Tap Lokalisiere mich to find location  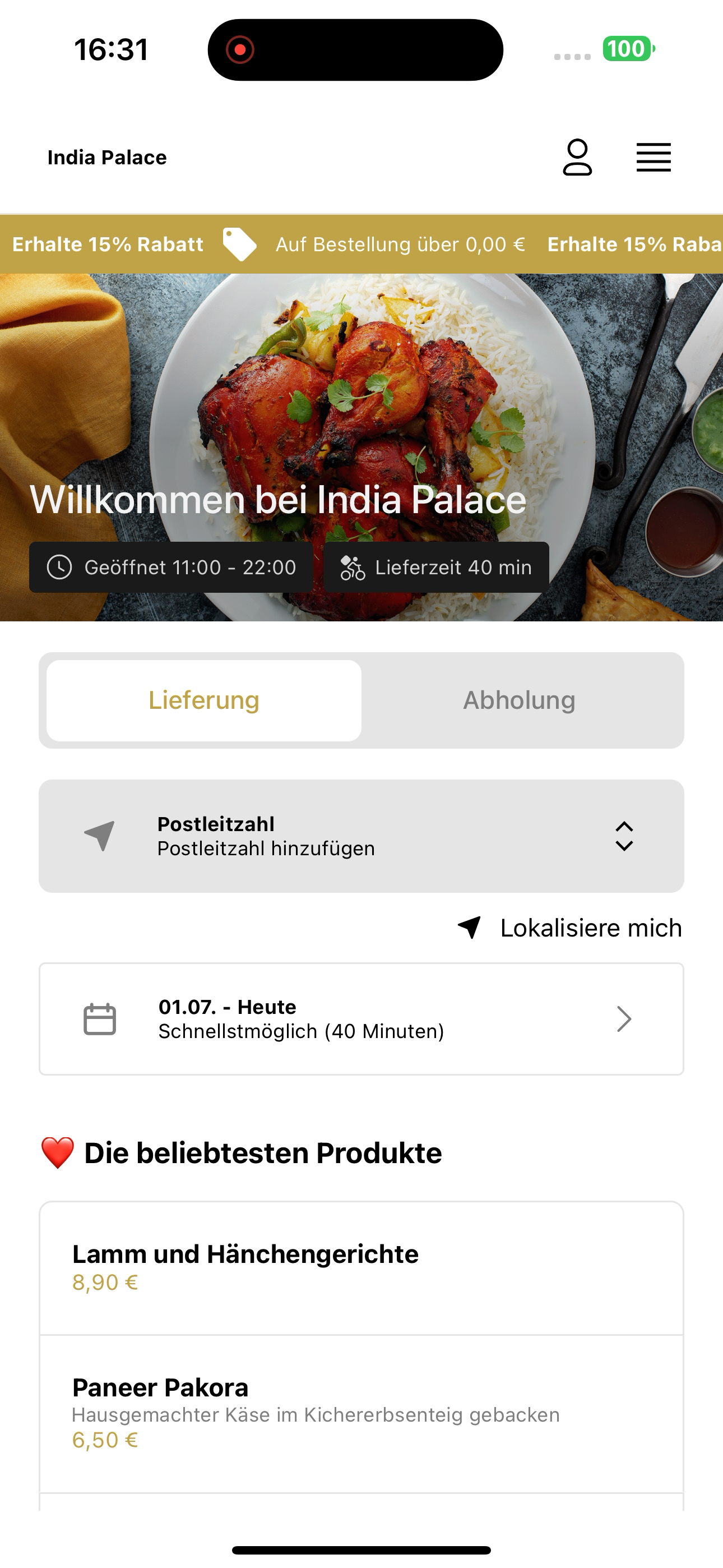569,928
